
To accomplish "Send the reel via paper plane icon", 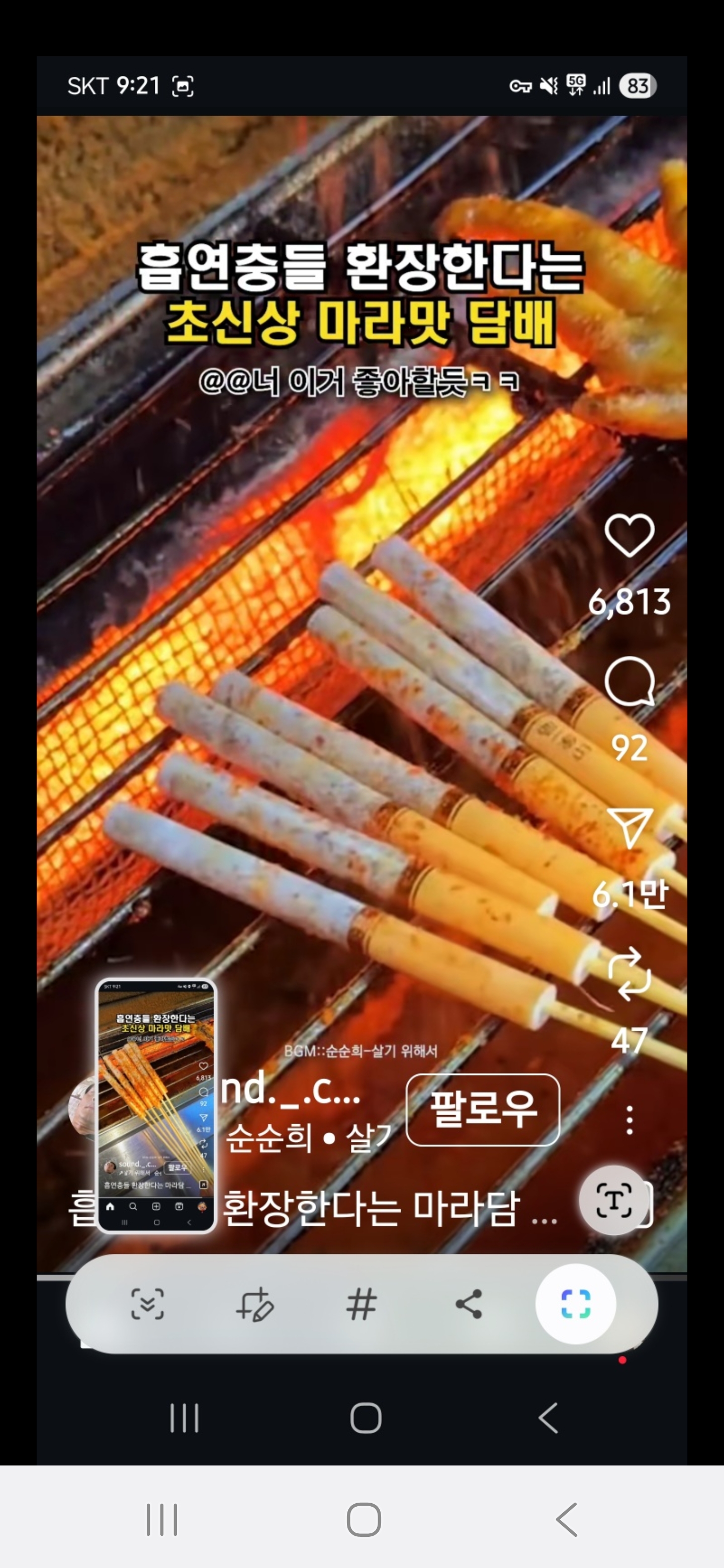I will (629, 828).
